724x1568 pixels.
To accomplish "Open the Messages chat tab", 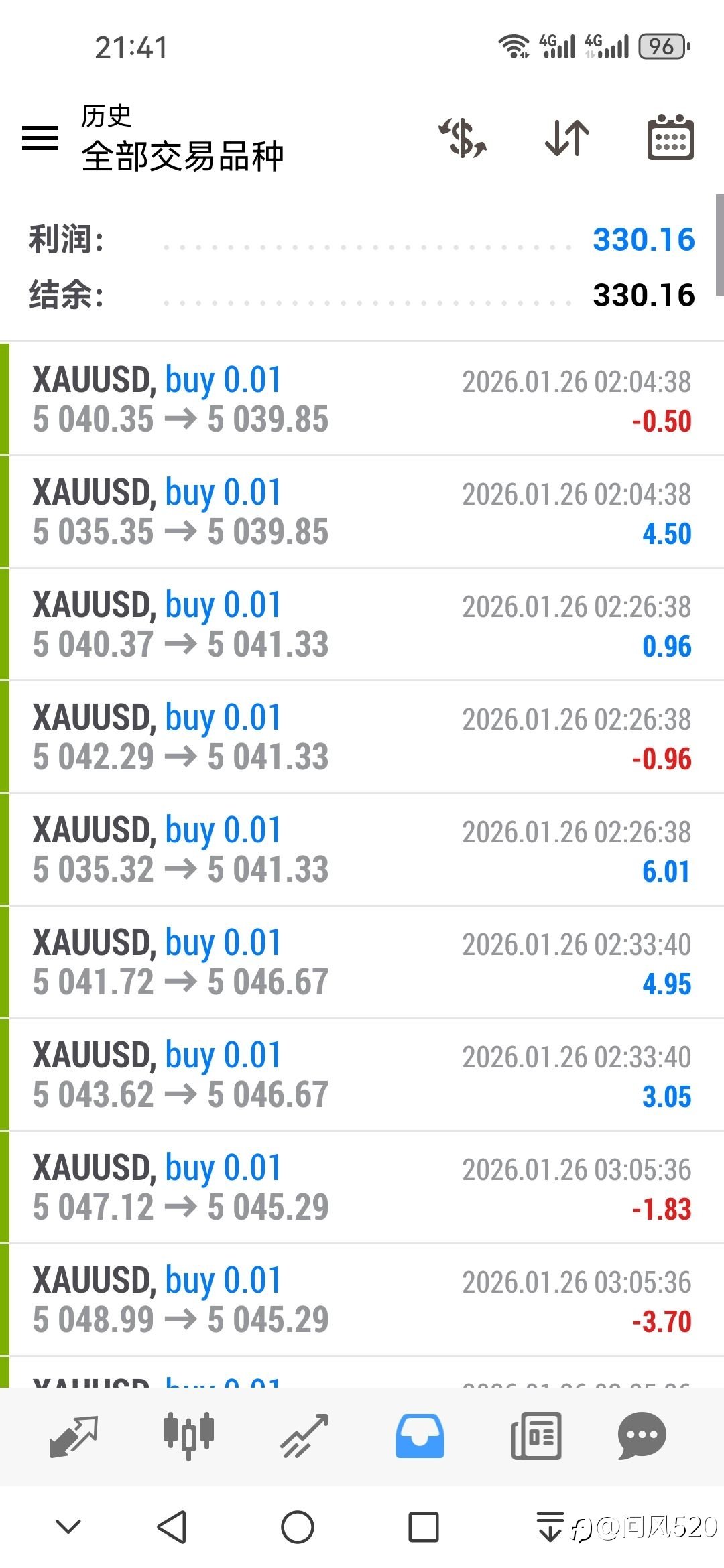I will click(x=642, y=1437).
